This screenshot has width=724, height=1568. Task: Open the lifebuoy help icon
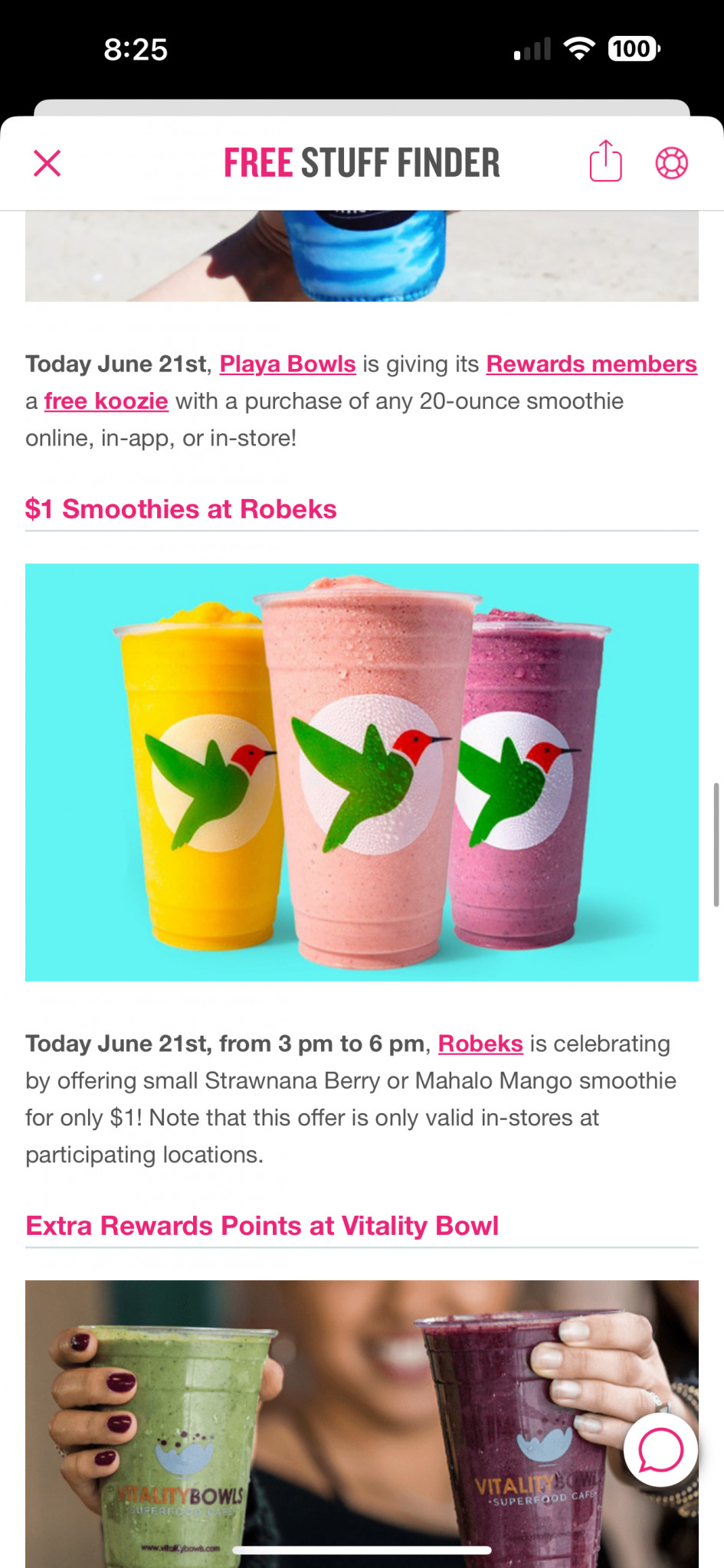point(671,163)
